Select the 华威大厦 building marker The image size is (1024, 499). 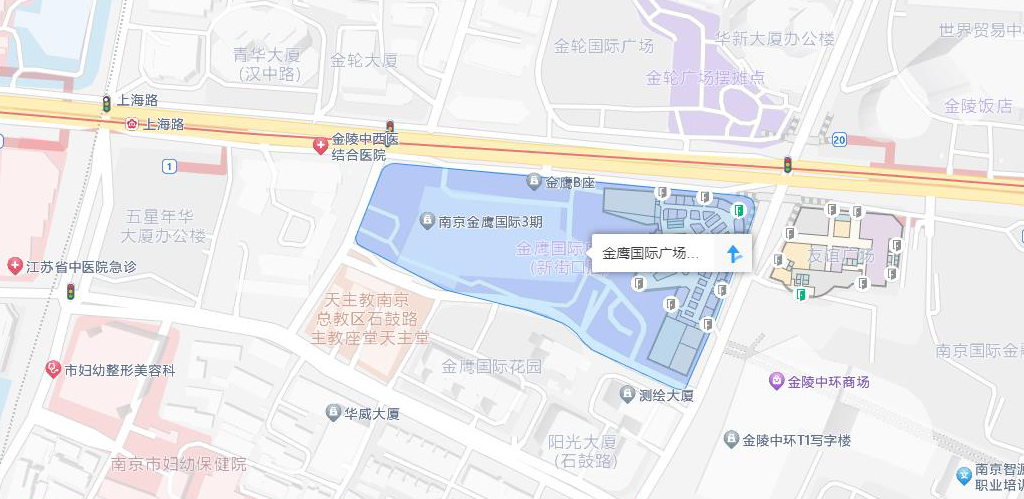[x=333, y=413]
